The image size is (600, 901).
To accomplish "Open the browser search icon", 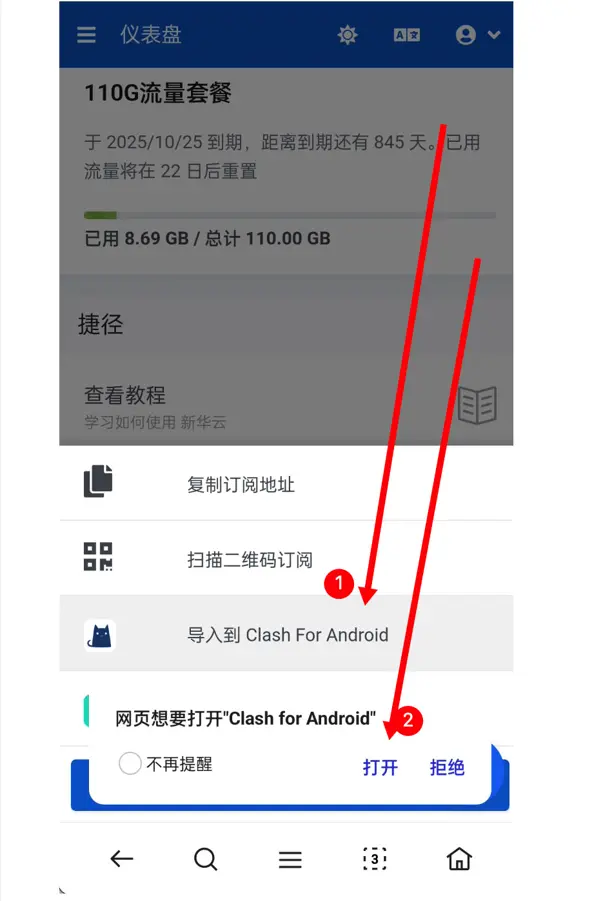I will [x=205, y=859].
